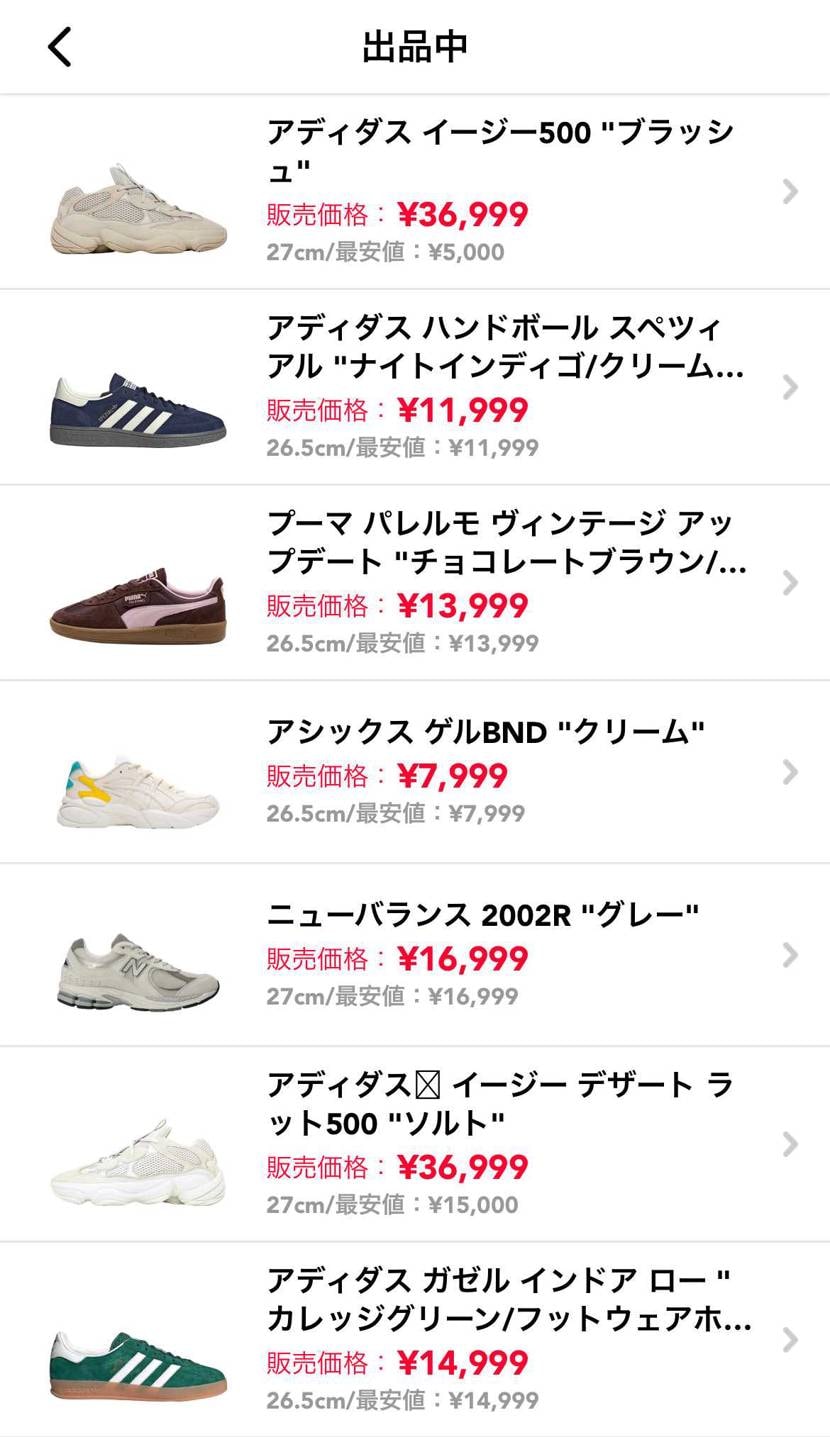Select the green Gazelle Indoor shoe image
The width and height of the screenshot is (830, 1437).
click(137, 1355)
